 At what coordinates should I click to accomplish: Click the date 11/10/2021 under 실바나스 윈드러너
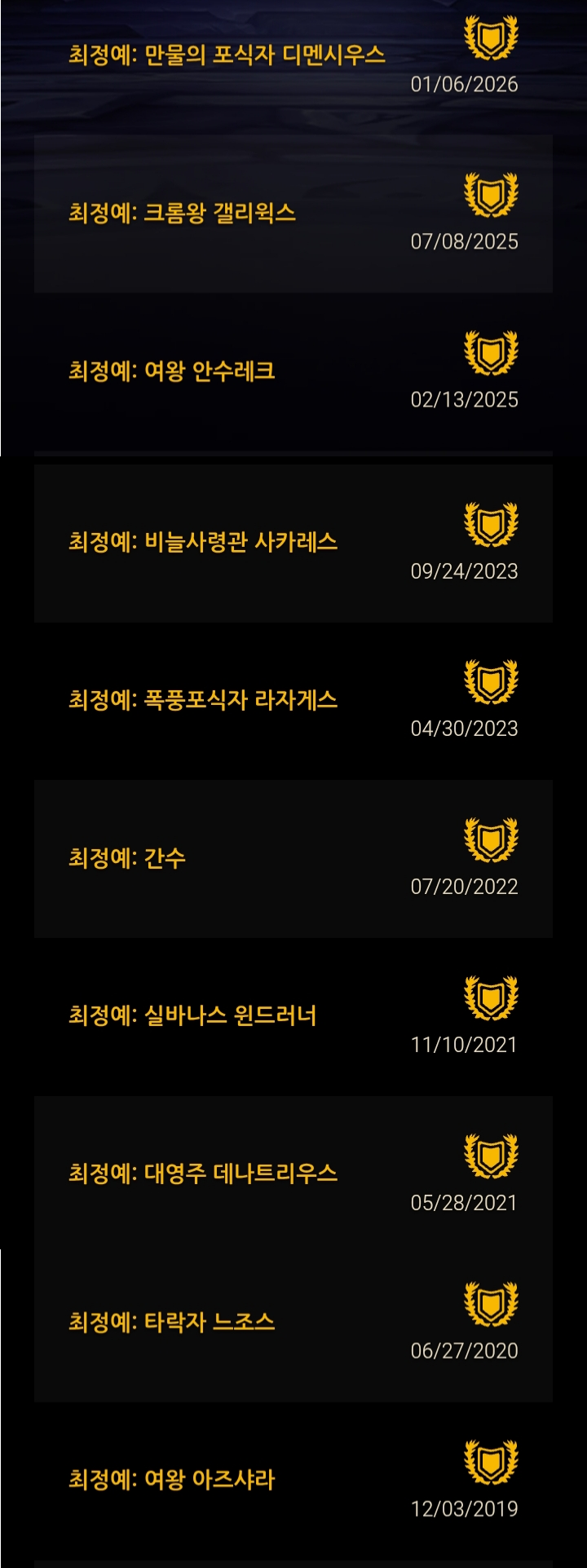[x=465, y=1042]
